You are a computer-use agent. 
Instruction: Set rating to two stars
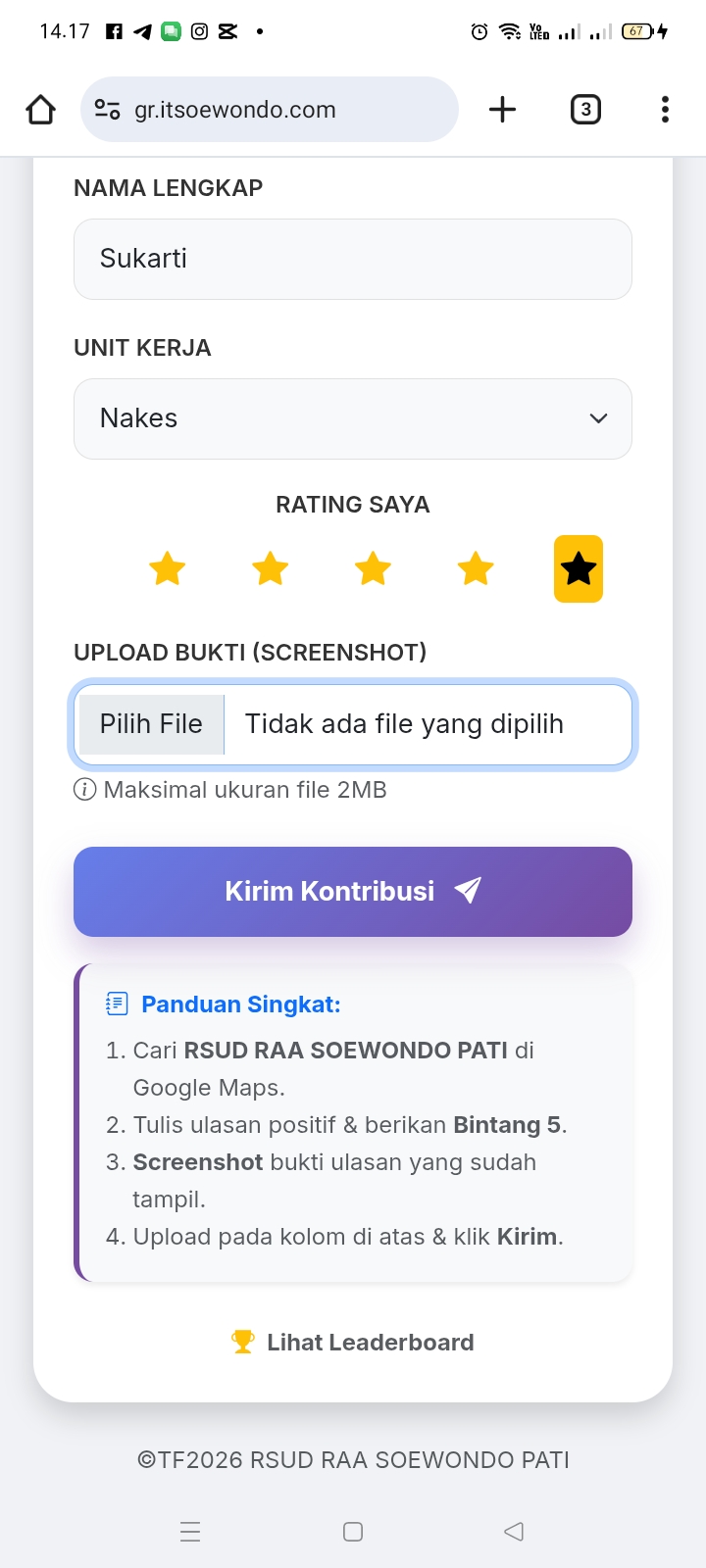270,568
